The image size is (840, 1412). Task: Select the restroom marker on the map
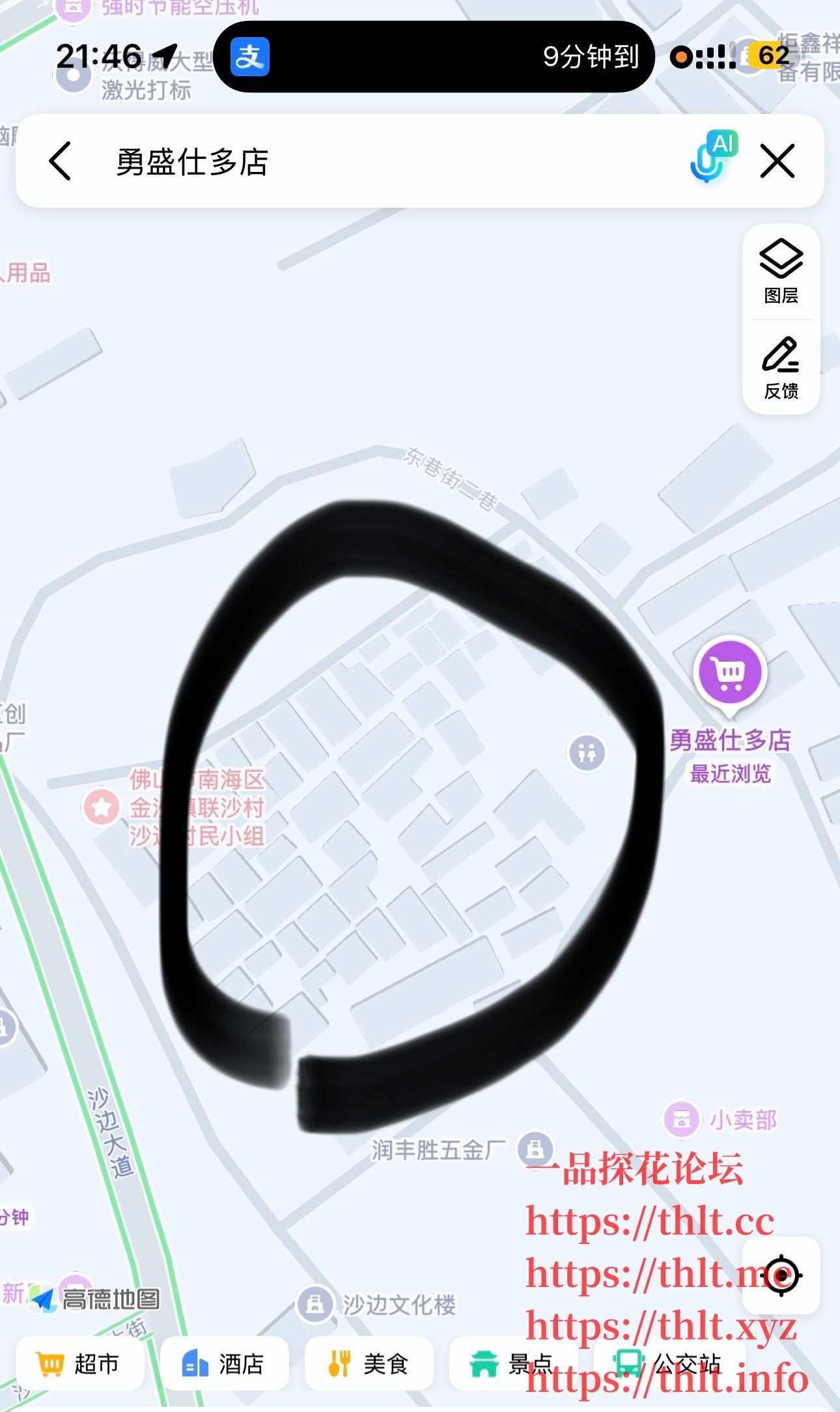pyautogui.click(x=587, y=753)
